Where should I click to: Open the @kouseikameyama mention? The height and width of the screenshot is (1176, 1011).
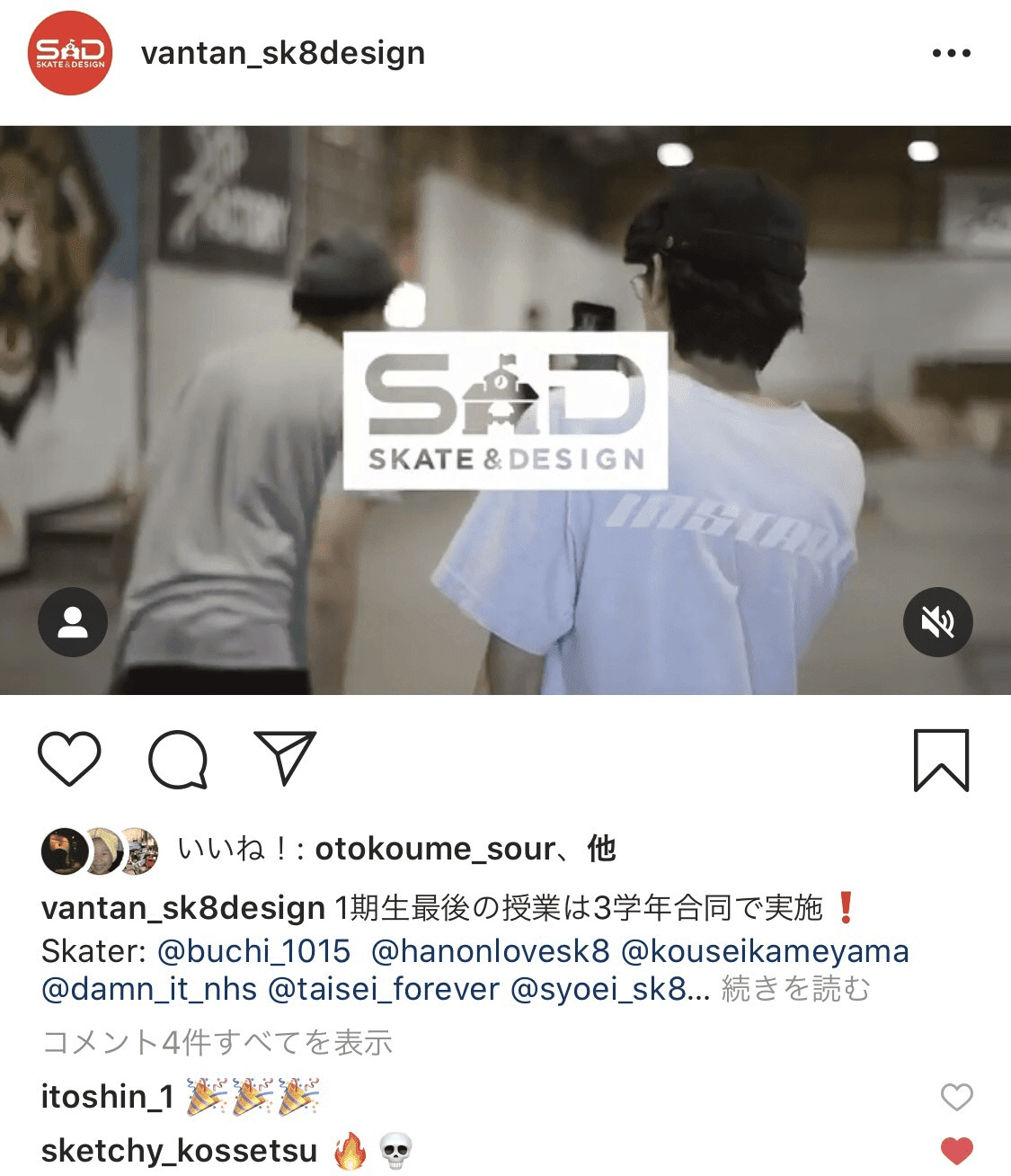click(765, 951)
